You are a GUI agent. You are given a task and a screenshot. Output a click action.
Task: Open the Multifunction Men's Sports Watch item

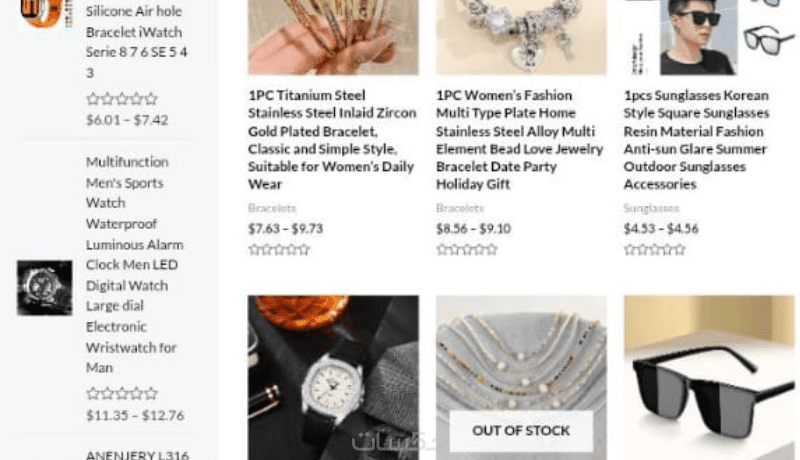[x=134, y=264]
